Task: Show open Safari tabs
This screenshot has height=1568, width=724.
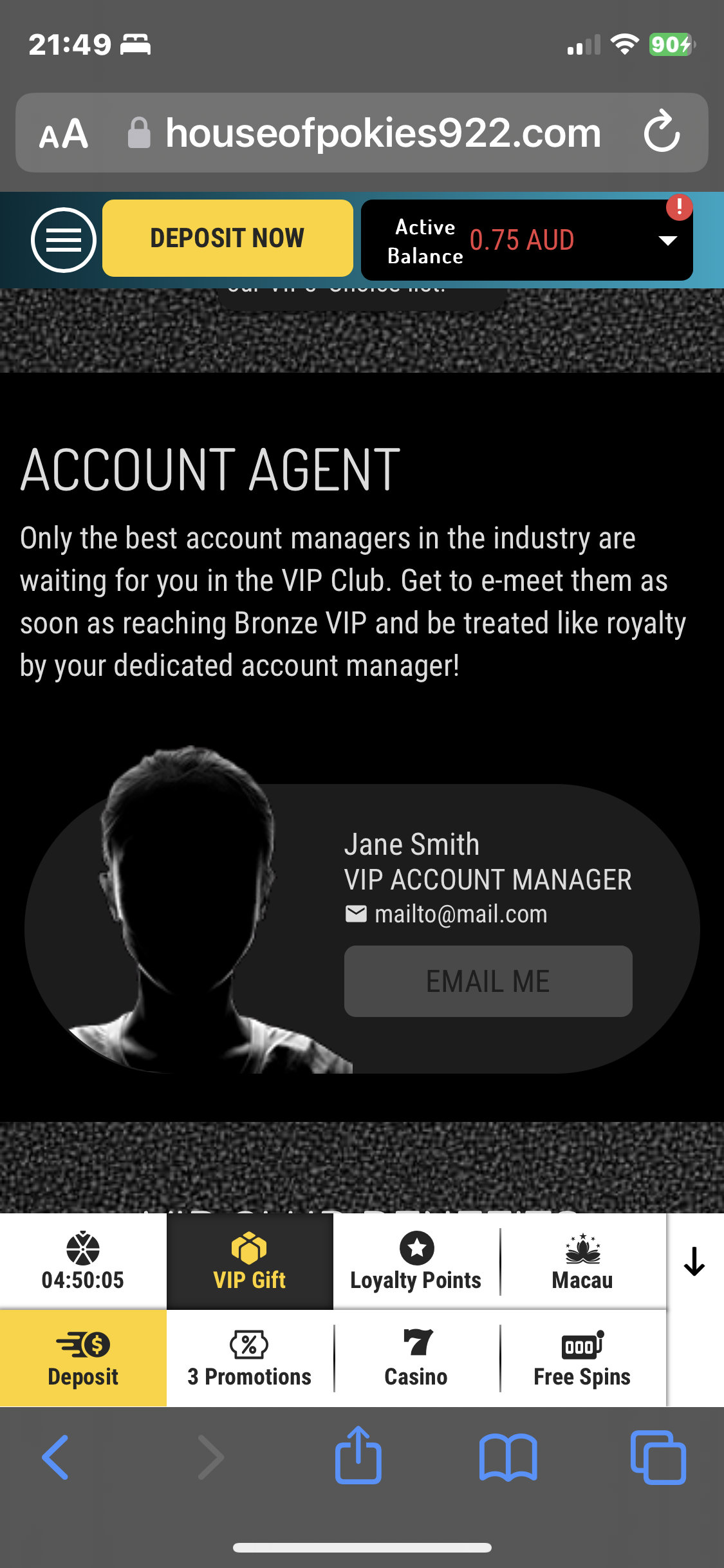Action: pos(658,1457)
